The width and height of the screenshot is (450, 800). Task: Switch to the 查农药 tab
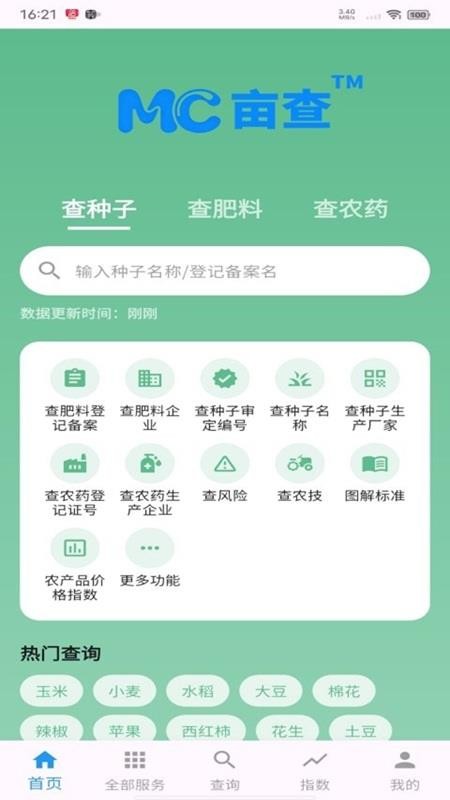click(x=351, y=209)
